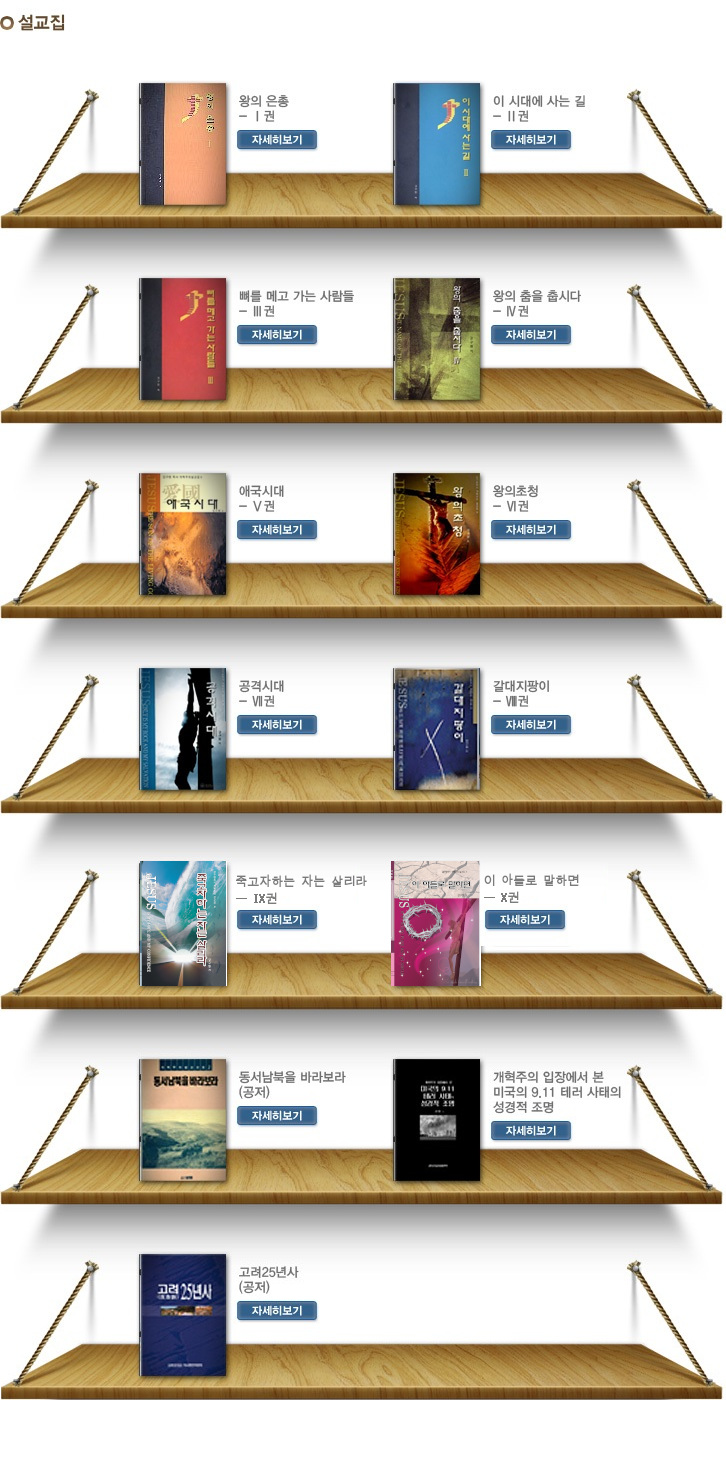View details of 왕의 춤을 춥시다 Ⅳ권
The image size is (726, 1479).
pyautogui.click(x=530, y=334)
